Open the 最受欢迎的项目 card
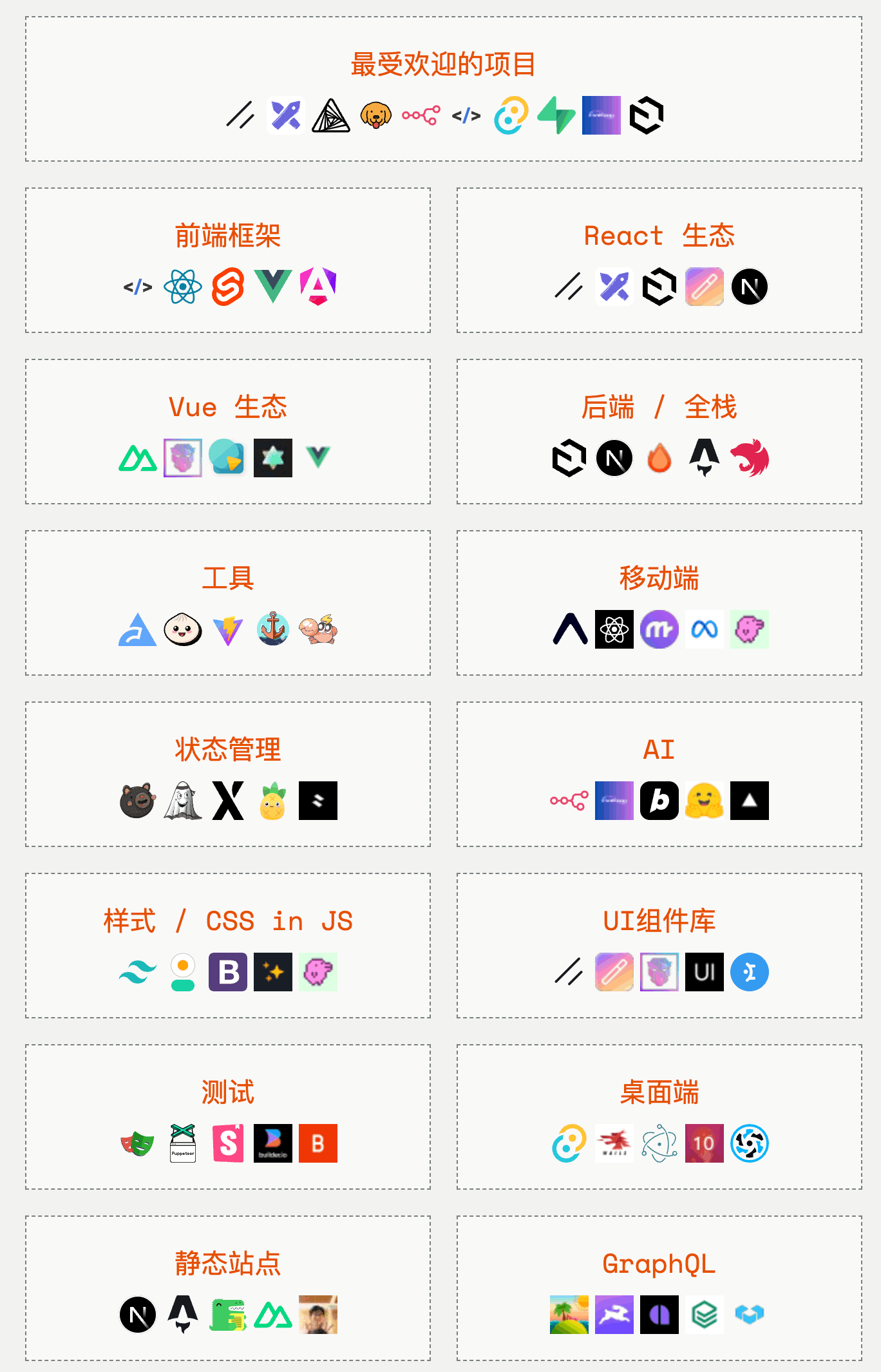 pos(443,64)
